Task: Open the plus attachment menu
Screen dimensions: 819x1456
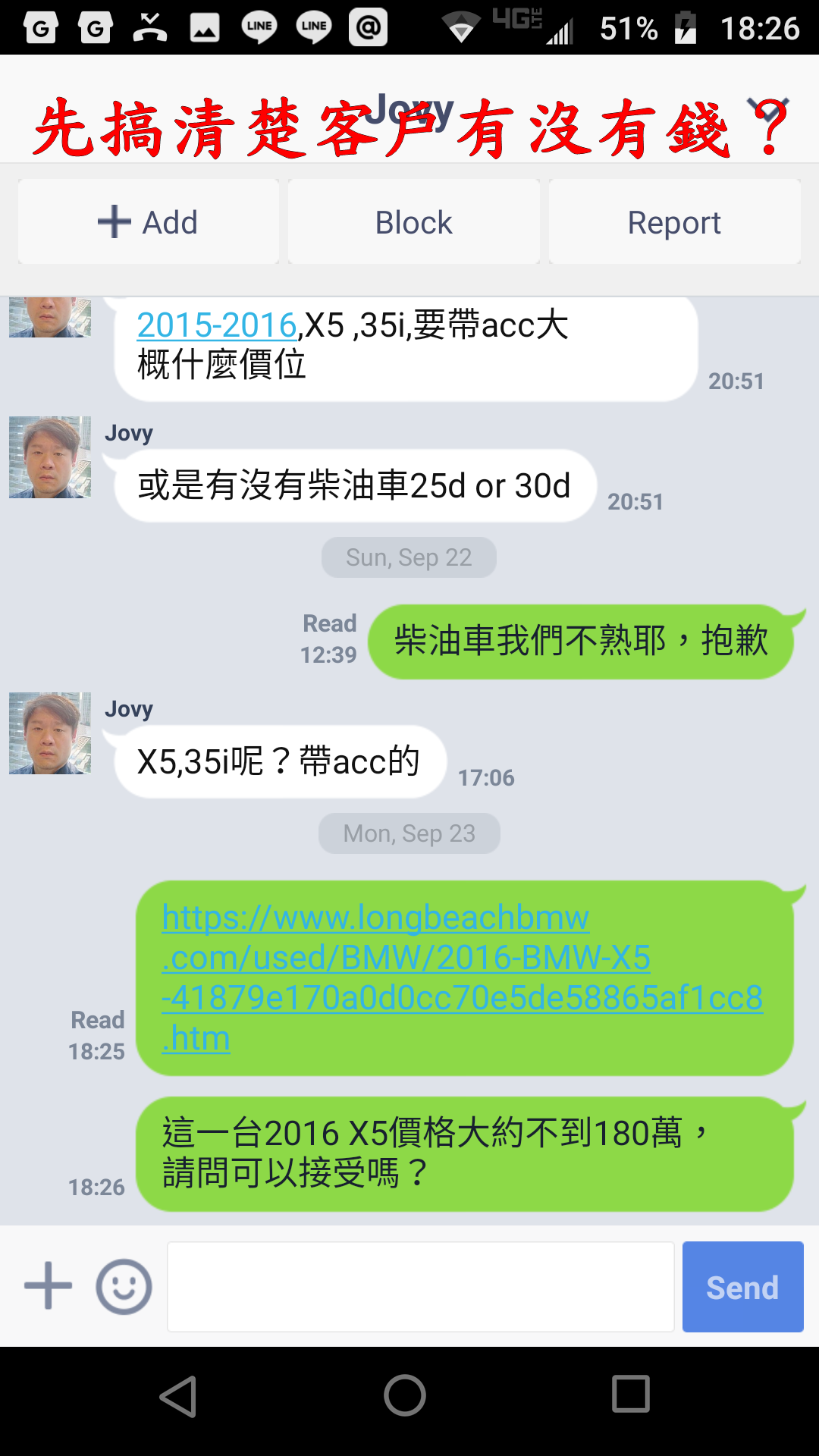Action: pyautogui.click(x=49, y=1285)
